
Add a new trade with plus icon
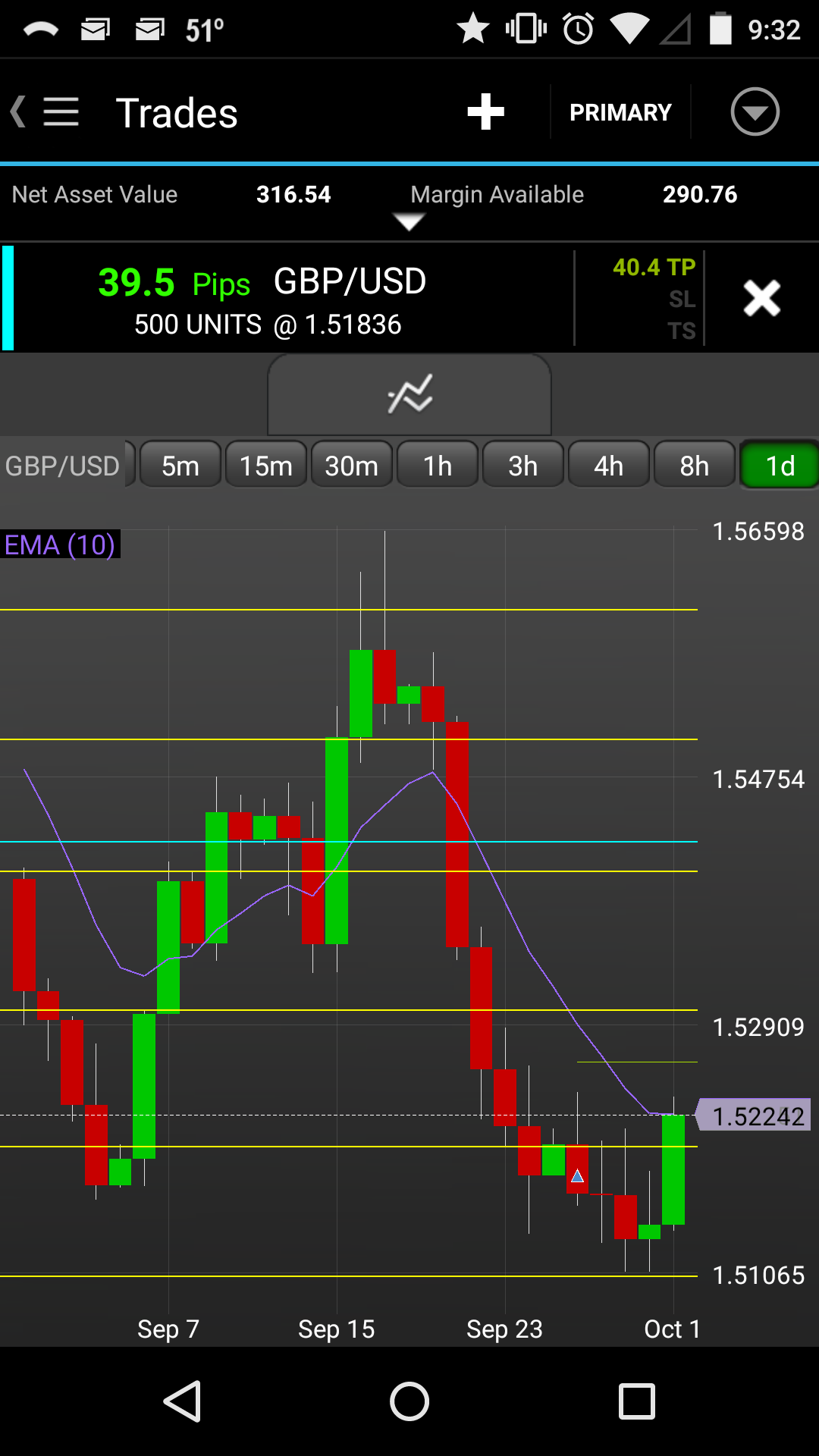point(485,112)
